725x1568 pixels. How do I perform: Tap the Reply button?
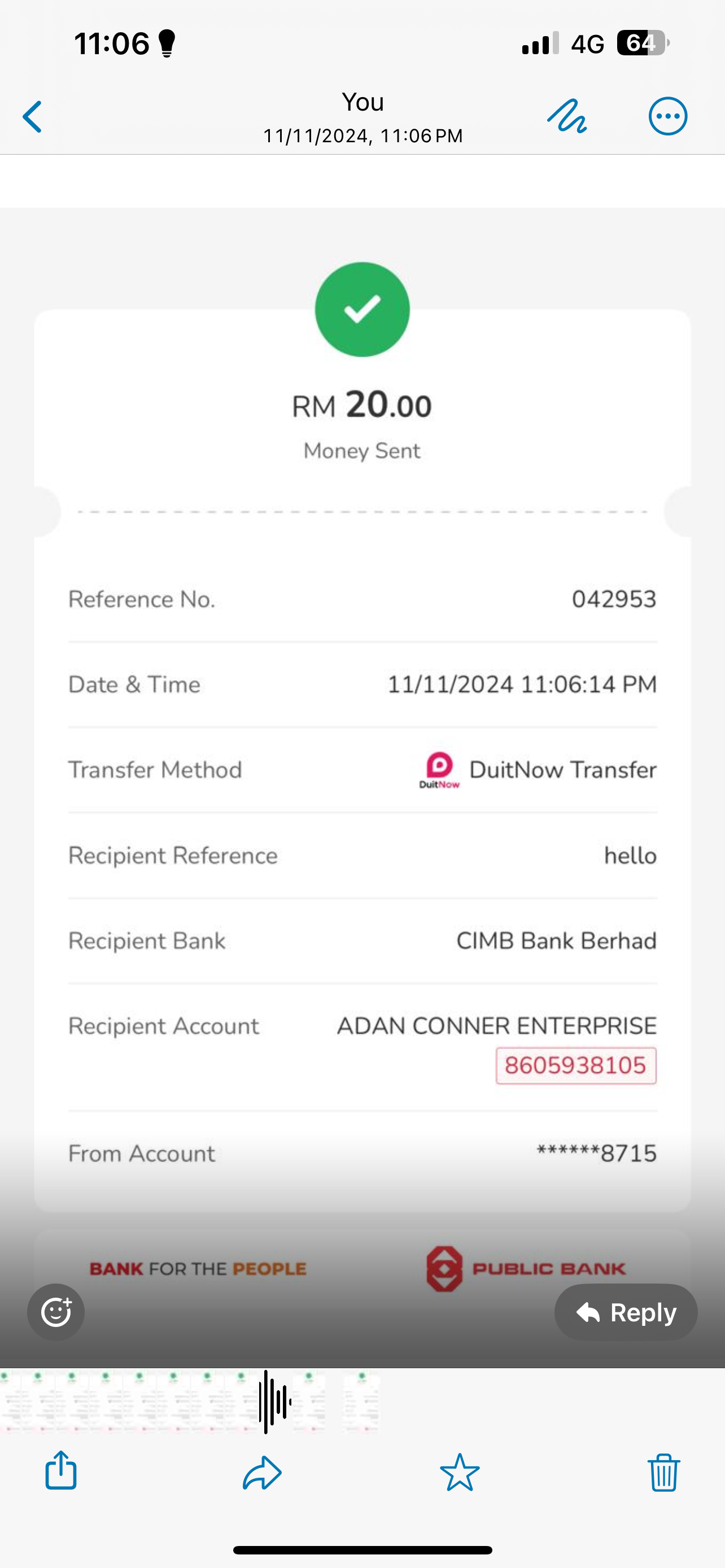pos(626,1312)
